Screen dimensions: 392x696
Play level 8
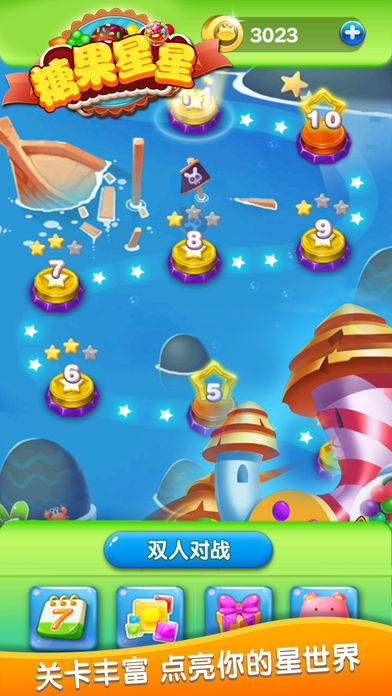pos(194,257)
